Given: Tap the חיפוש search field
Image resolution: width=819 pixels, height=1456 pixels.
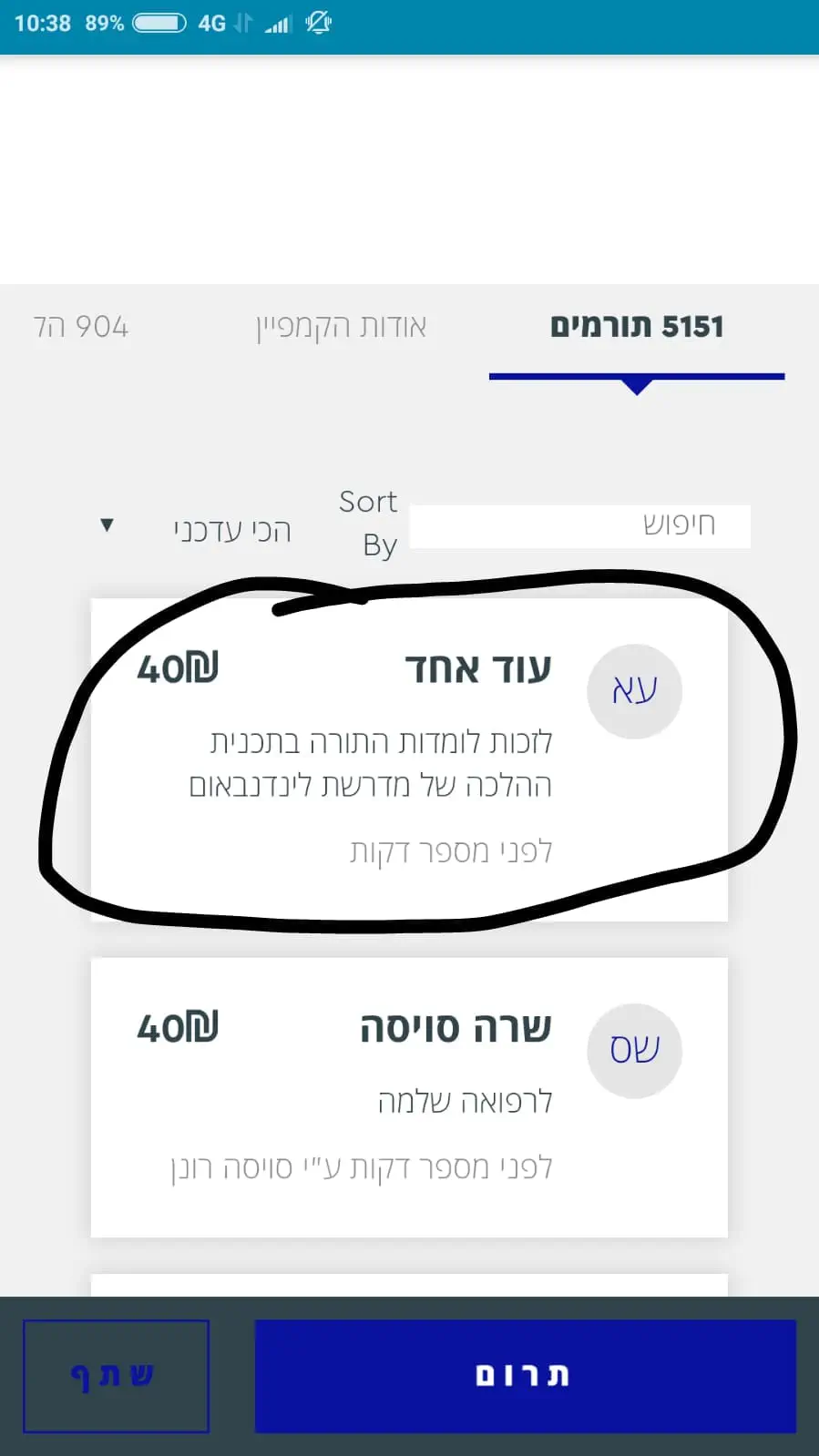Looking at the screenshot, I should 579,525.
